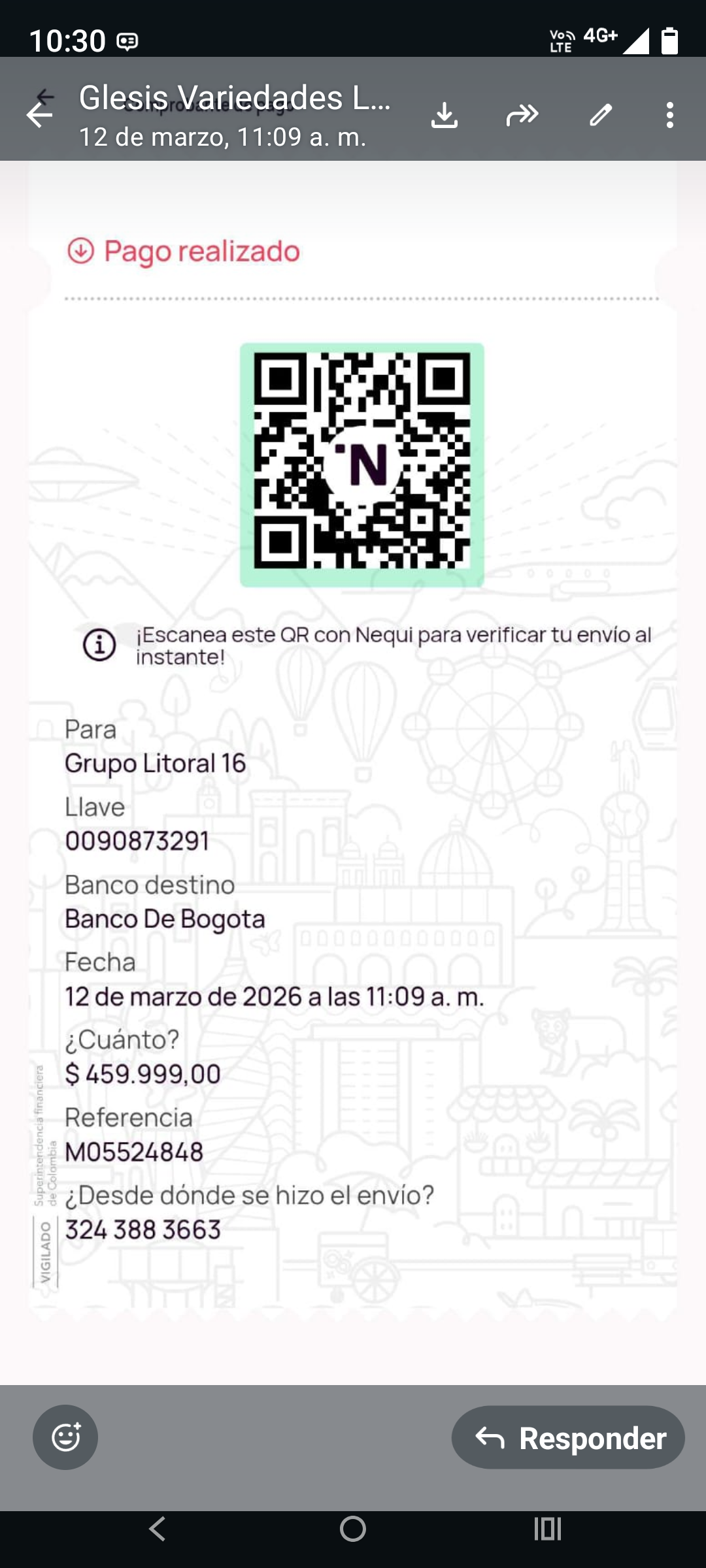Image resolution: width=706 pixels, height=1568 pixels.
Task: Download the payment receipt image
Action: click(x=445, y=116)
